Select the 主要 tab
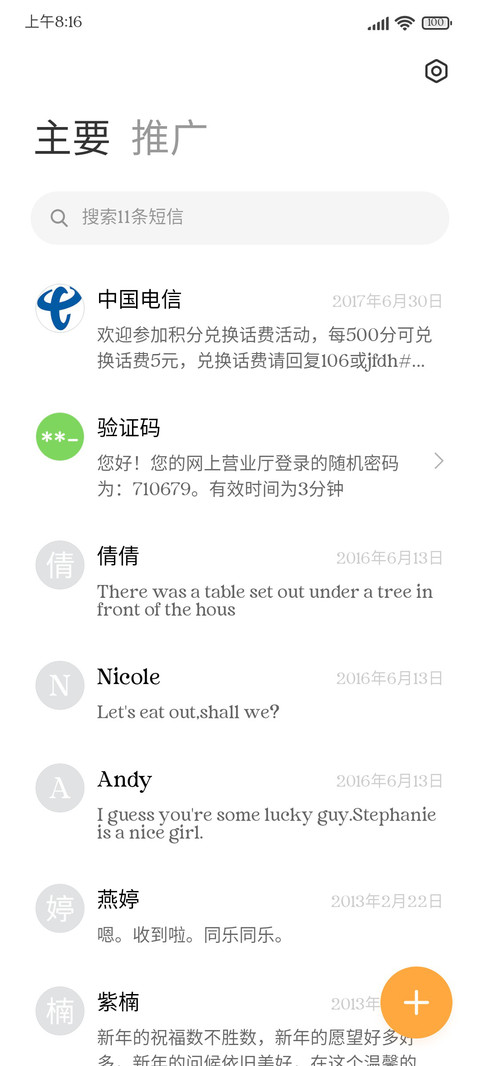The image size is (480, 1066). 73,138
